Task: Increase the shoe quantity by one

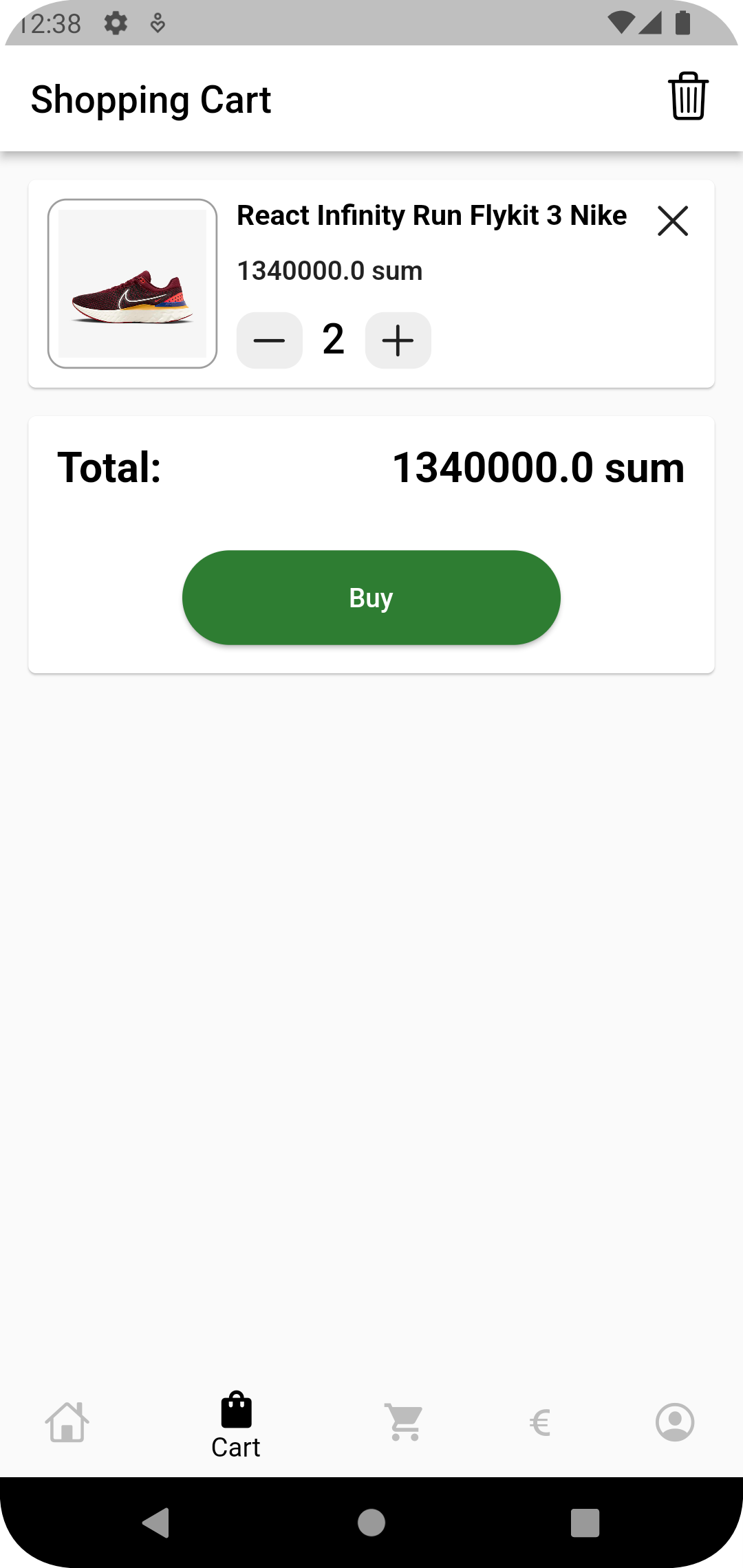Action: coord(398,340)
